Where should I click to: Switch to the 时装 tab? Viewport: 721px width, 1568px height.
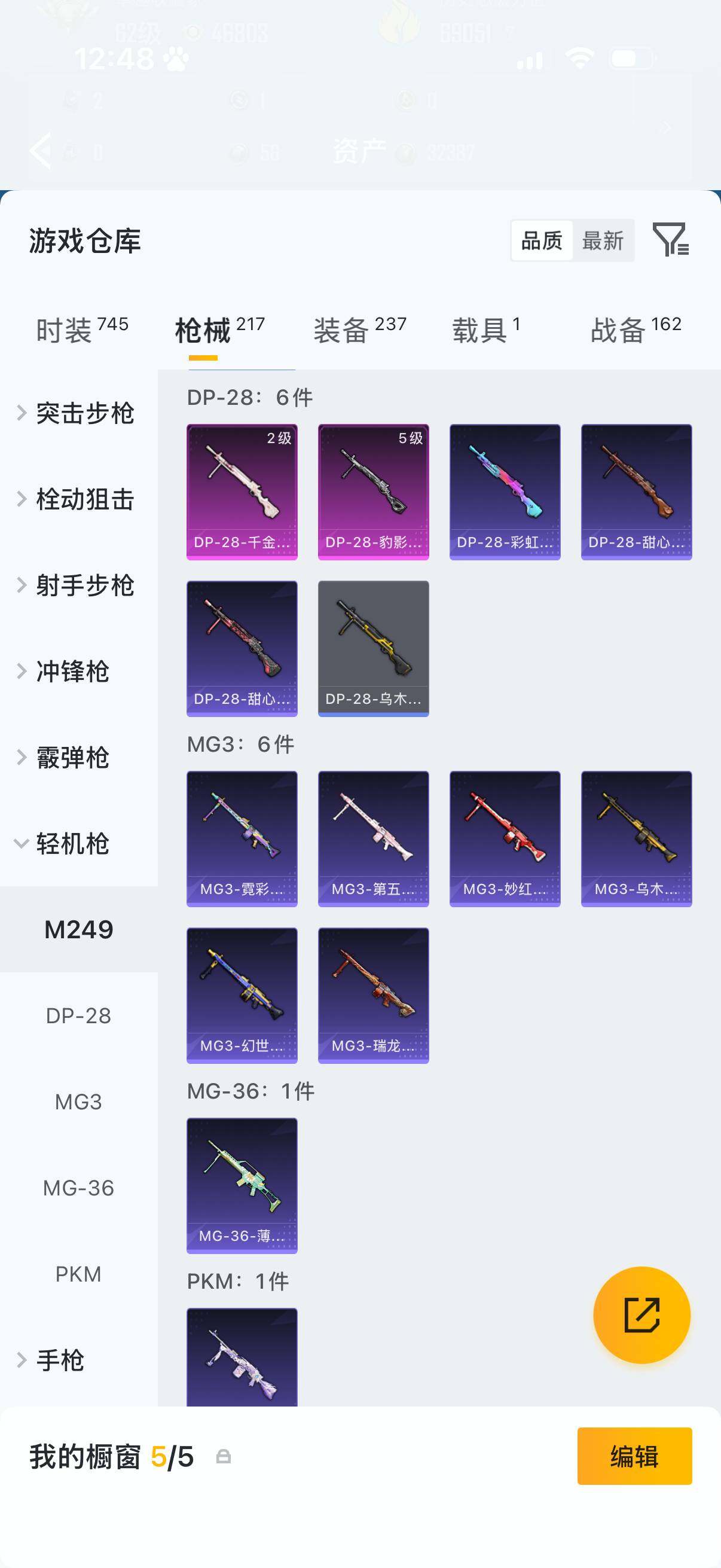[81, 330]
